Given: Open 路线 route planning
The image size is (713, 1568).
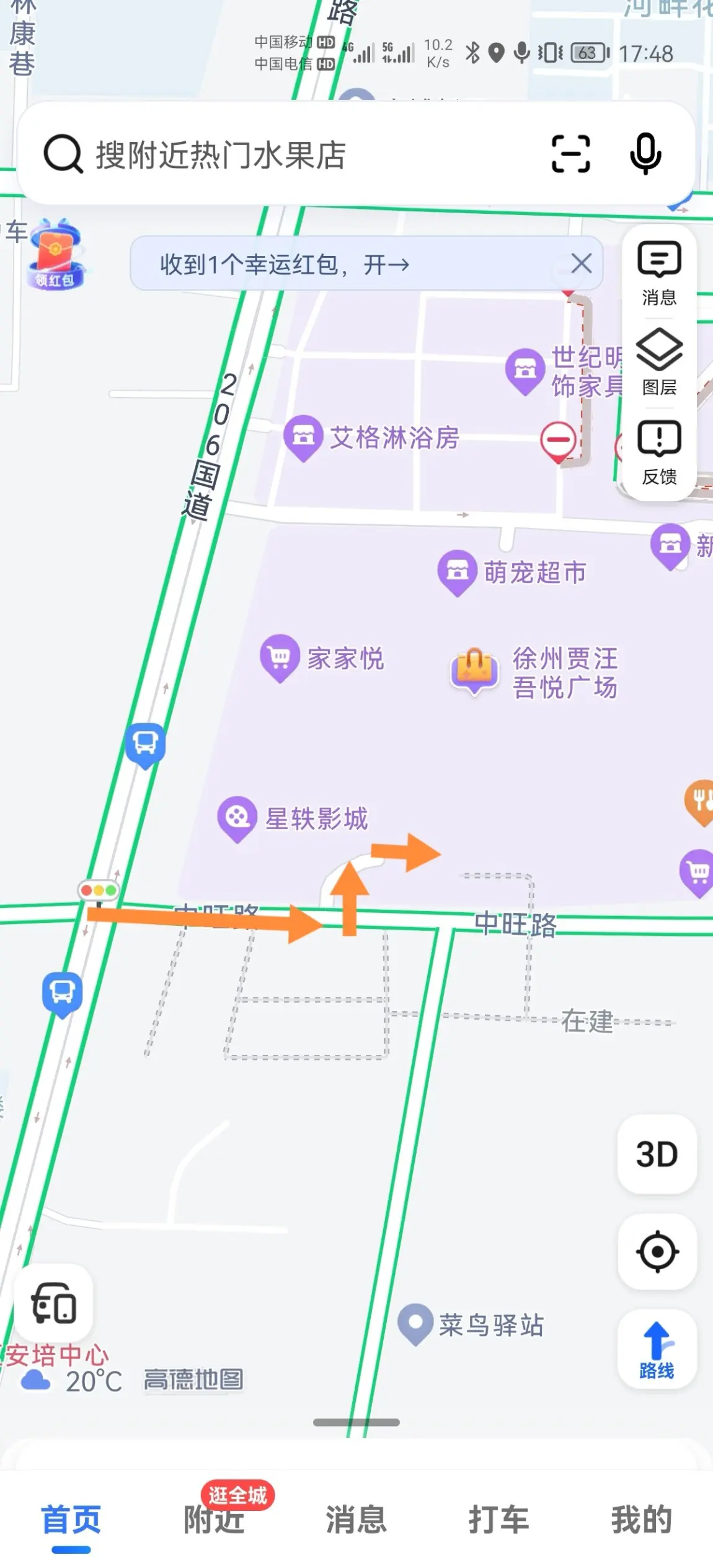Looking at the screenshot, I should click(x=657, y=1350).
